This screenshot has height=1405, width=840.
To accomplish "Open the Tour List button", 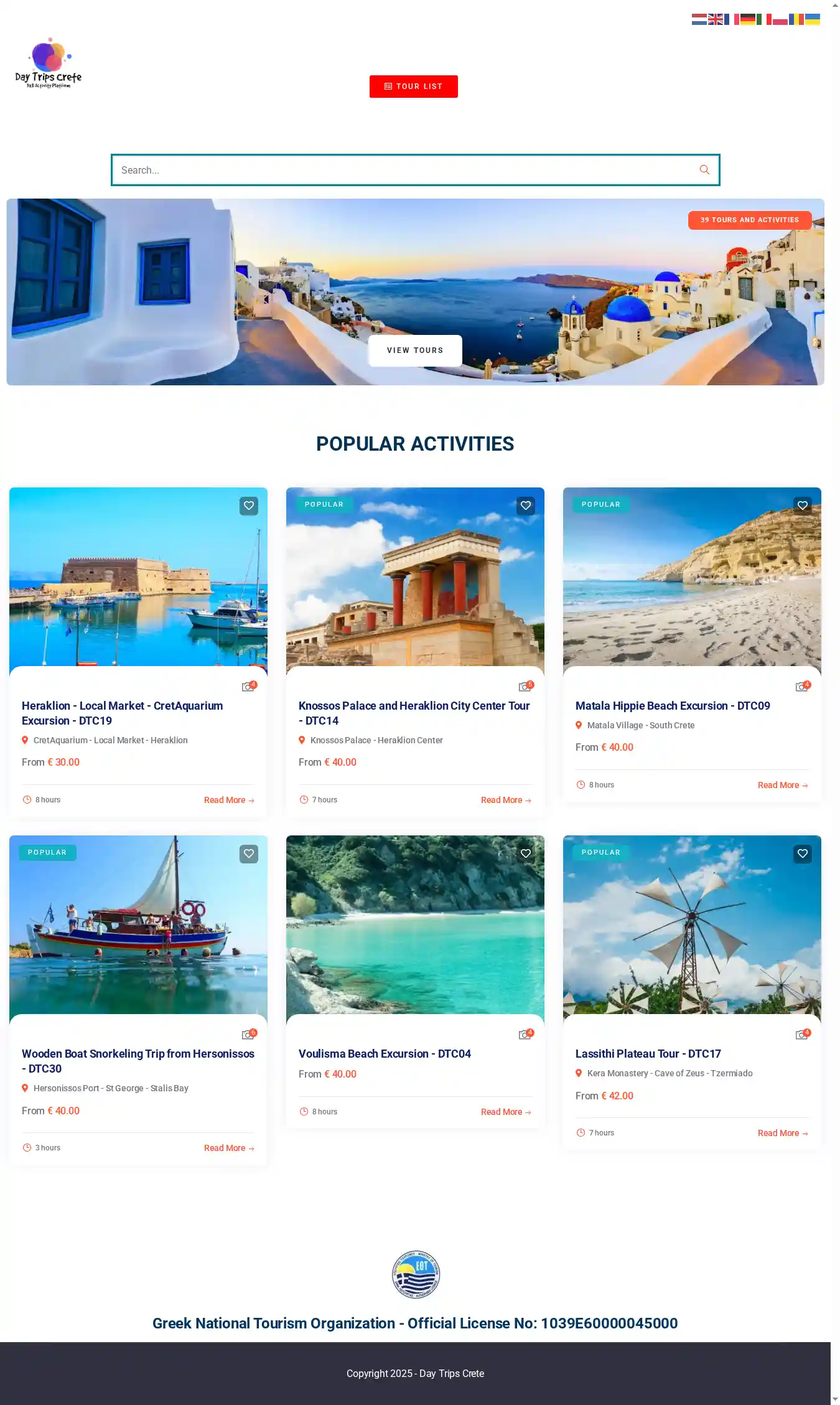I will point(413,87).
